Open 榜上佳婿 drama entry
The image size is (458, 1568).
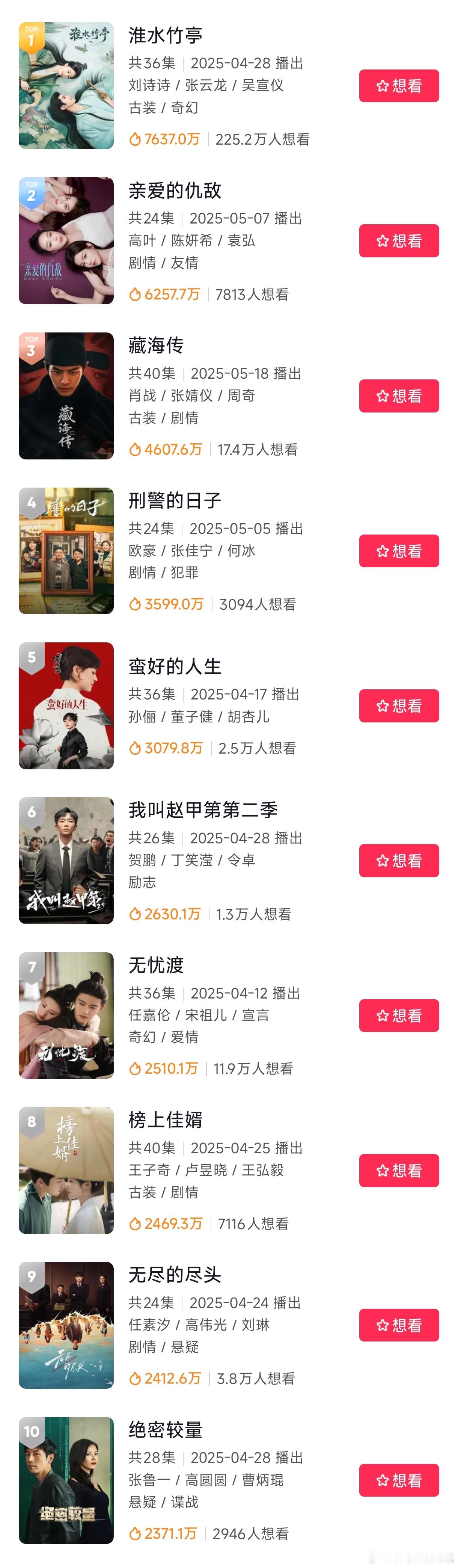click(66, 1171)
